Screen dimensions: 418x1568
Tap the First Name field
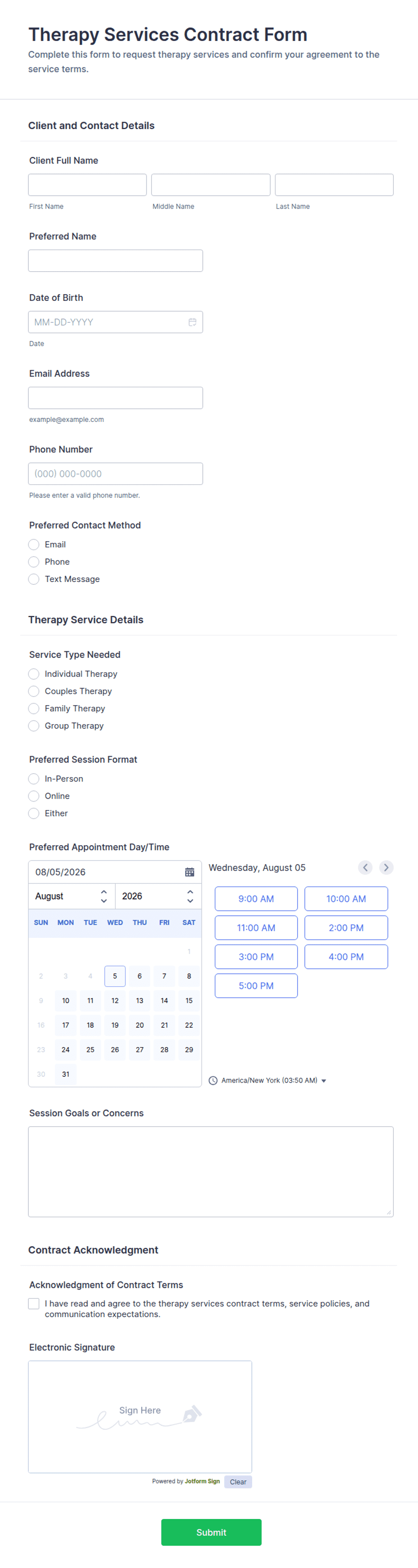pyautogui.click(x=87, y=184)
